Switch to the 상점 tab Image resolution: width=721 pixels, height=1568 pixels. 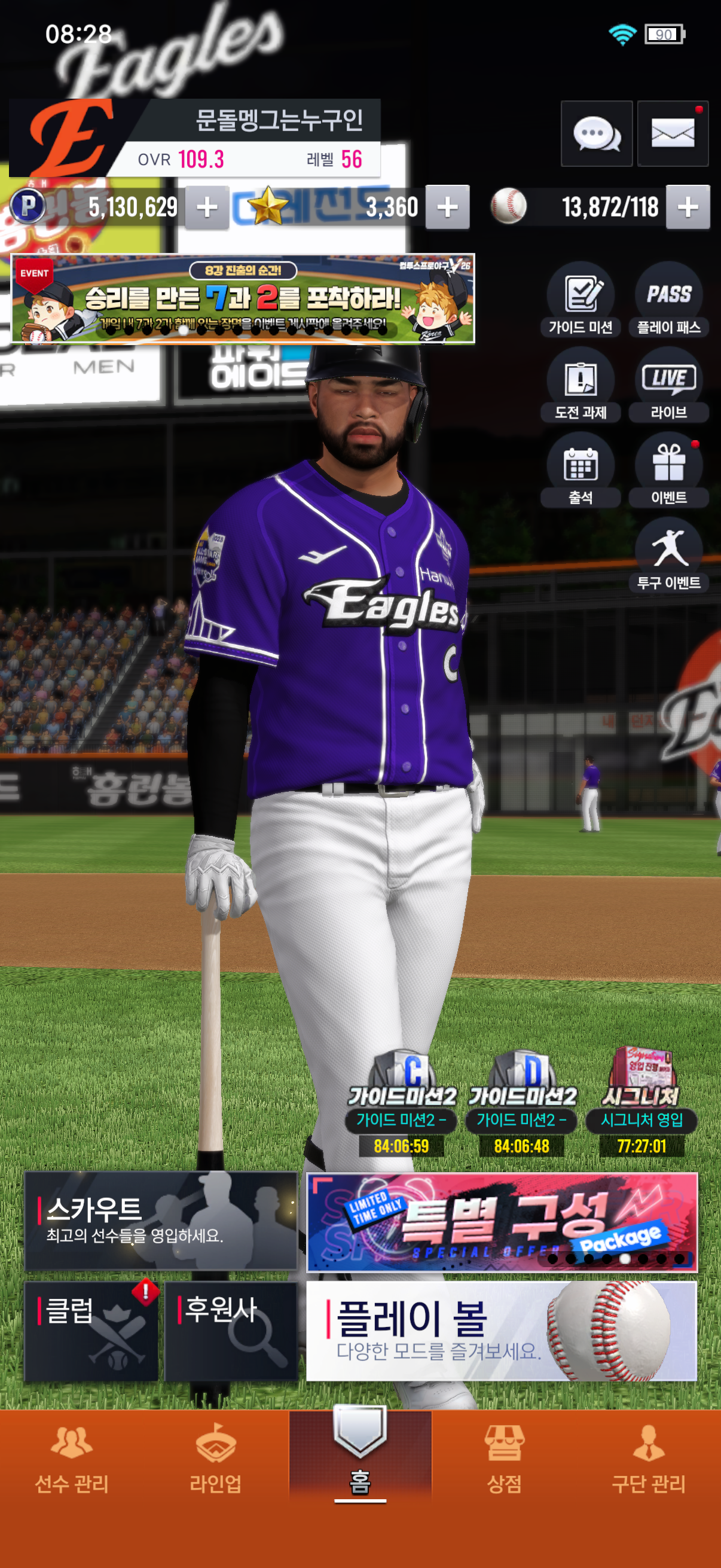[505, 1460]
